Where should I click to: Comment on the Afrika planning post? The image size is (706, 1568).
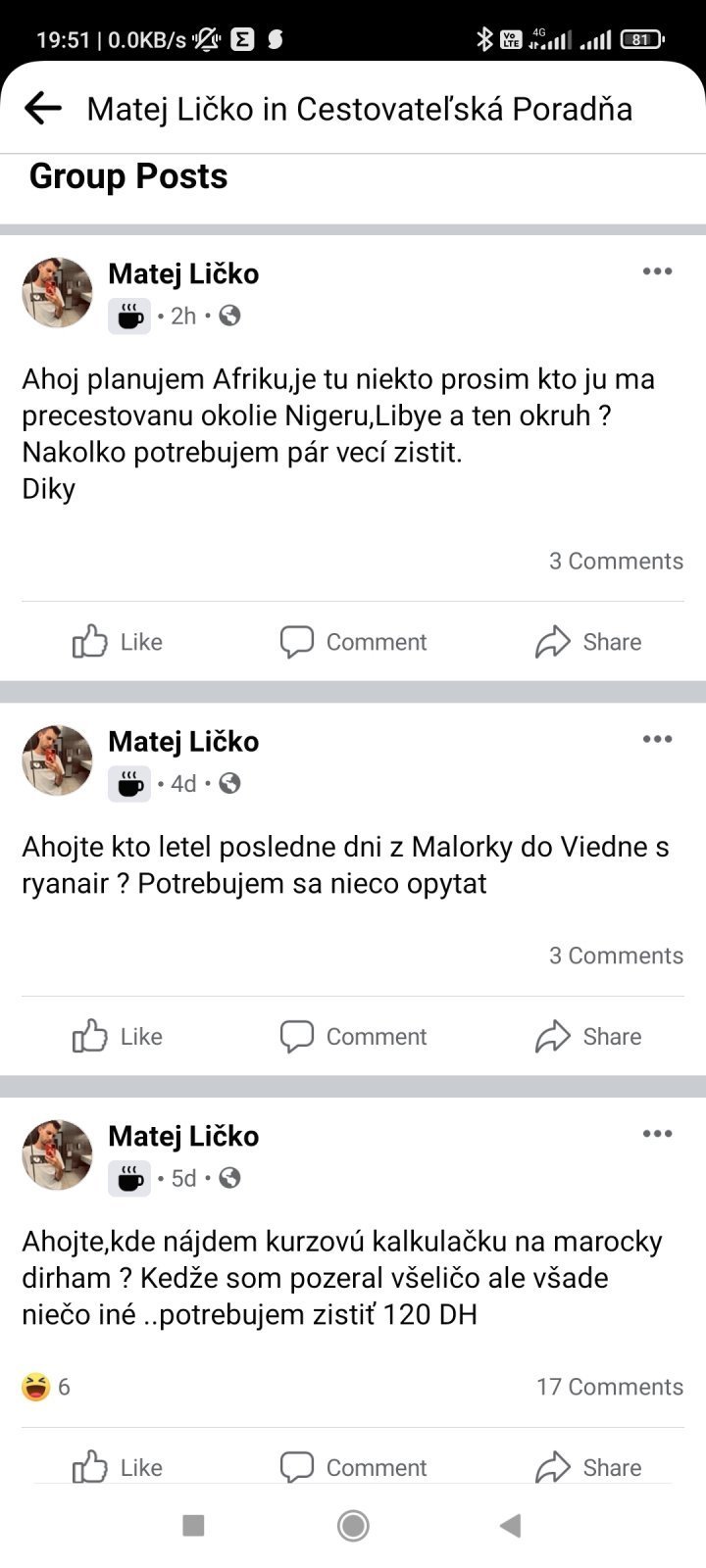pyautogui.click(x=353, y=642)
